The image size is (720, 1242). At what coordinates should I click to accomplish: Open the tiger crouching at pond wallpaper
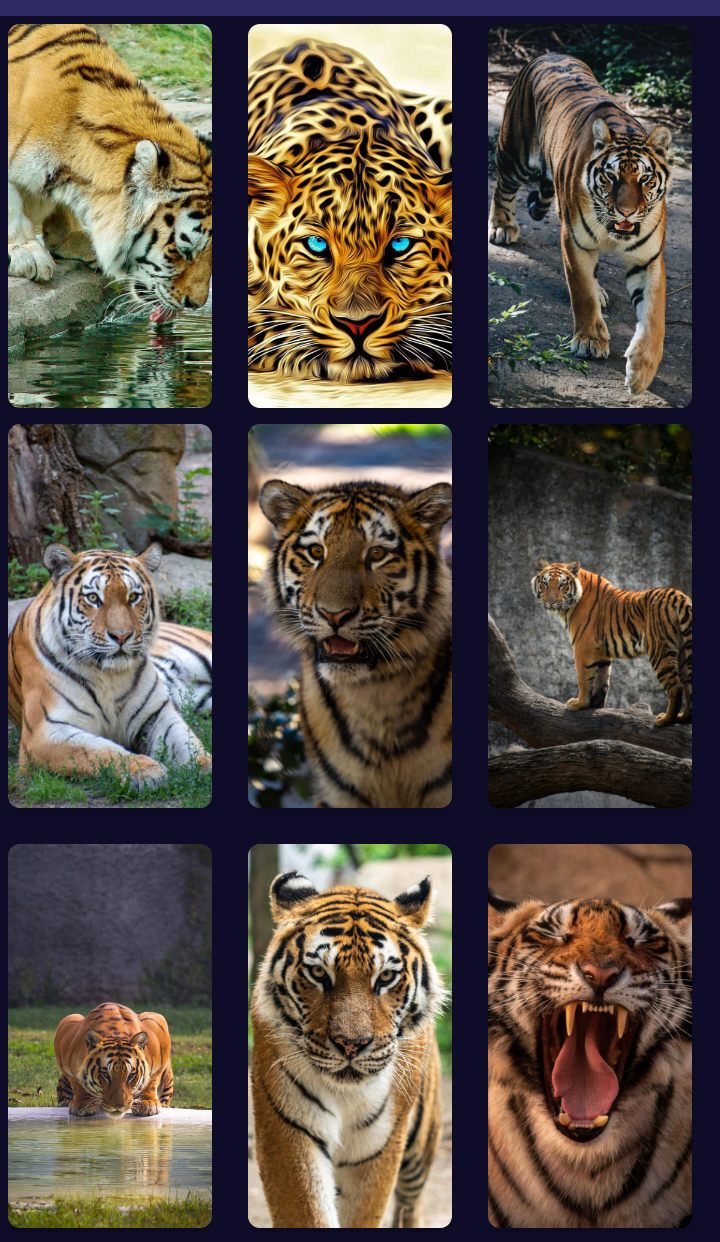(x=110, y=1035)
